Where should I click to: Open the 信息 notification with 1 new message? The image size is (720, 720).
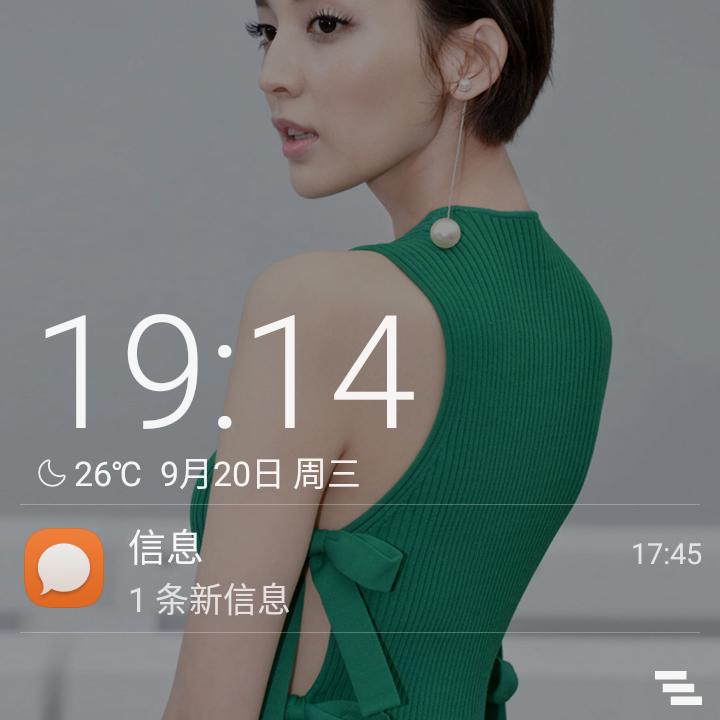[360, 569]
